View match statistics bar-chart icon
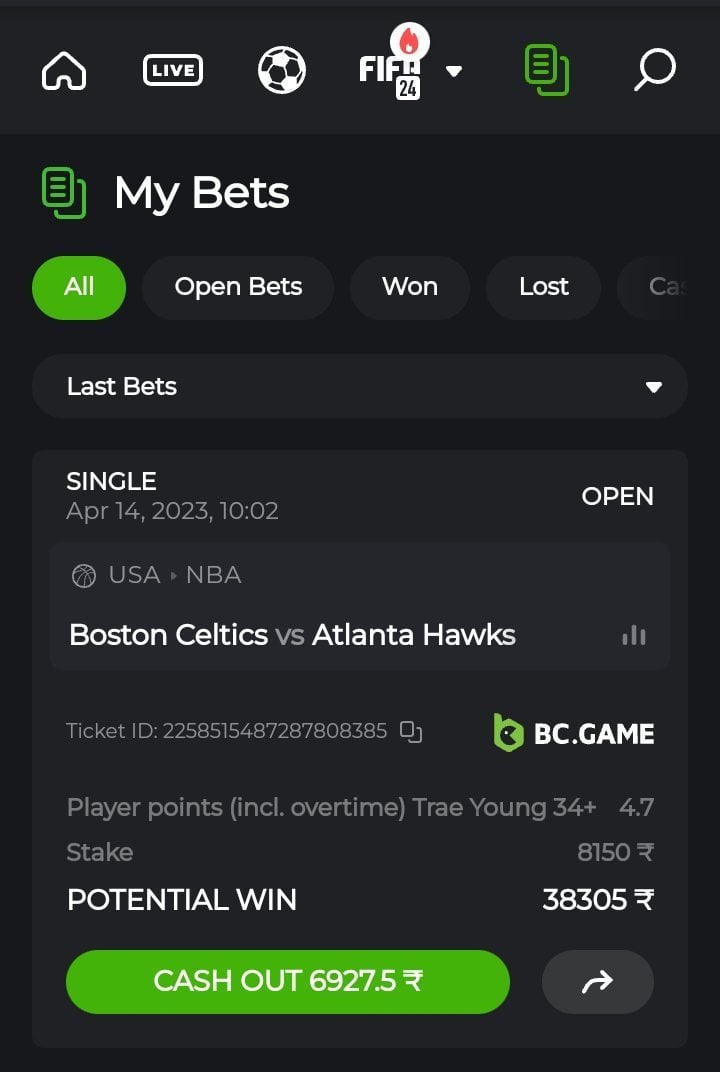720x1072 pixels. [634, 635]
